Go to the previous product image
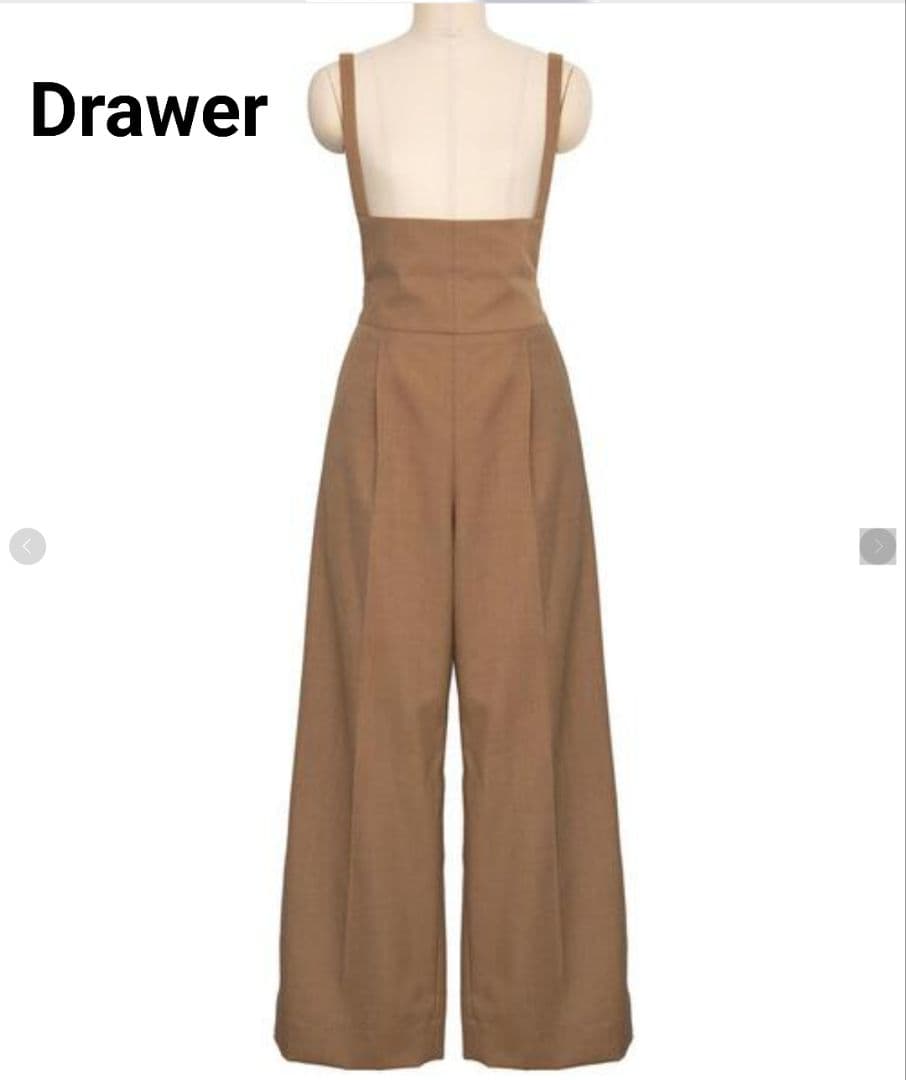Viewport: 906px width, 1080px height. click(27, 546)
